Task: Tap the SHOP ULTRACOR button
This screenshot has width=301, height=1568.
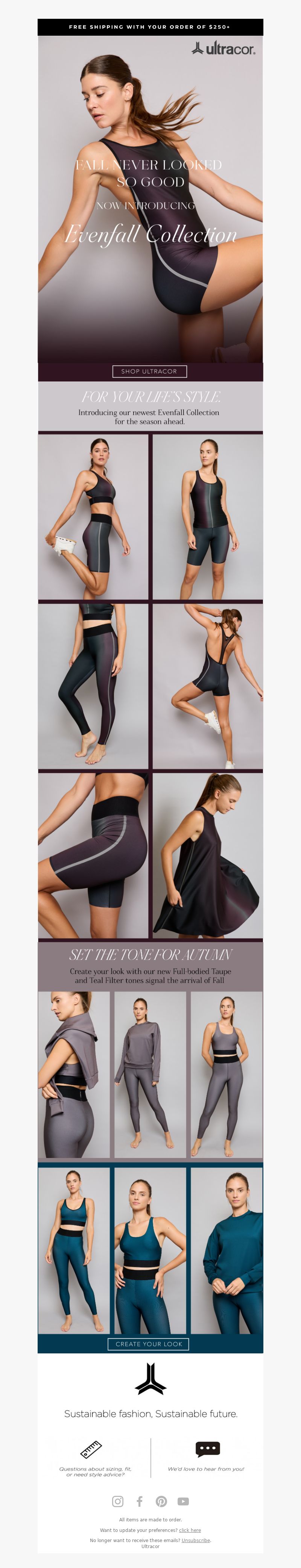Action: pyautogui.click(x=149, y=371)
